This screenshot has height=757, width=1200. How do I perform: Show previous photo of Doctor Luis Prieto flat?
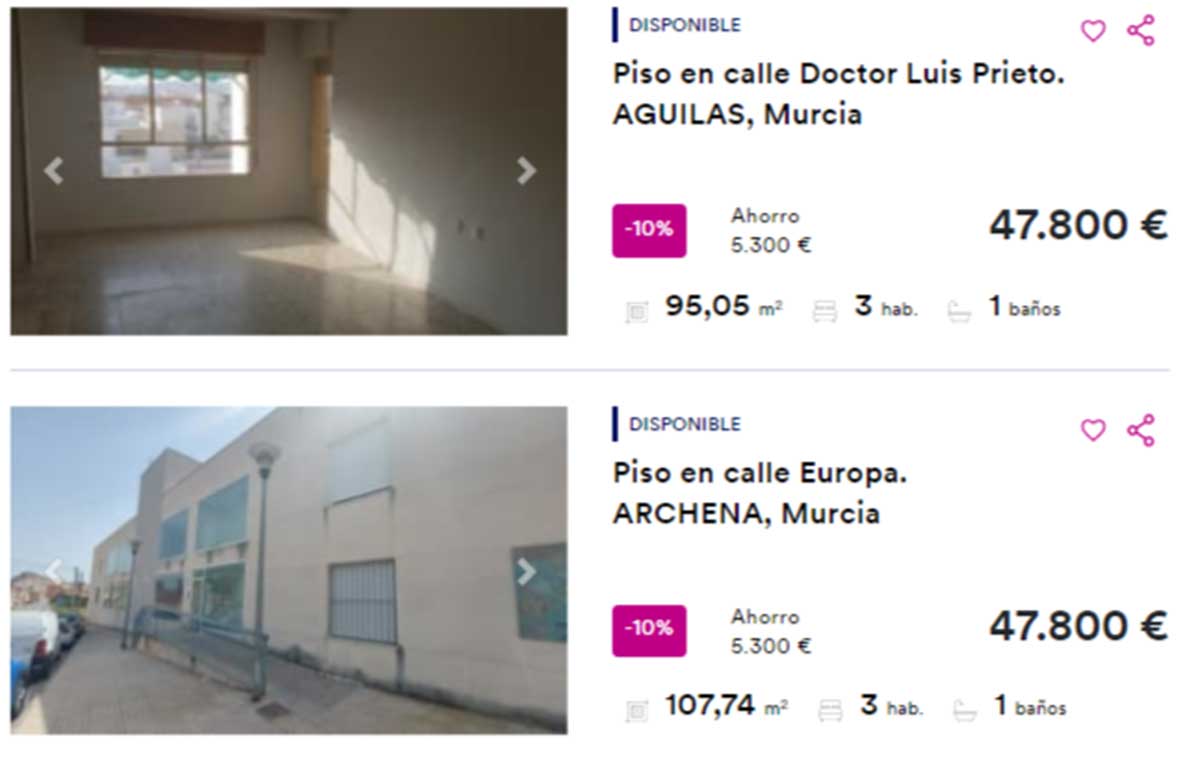click(x=53, y=171)
